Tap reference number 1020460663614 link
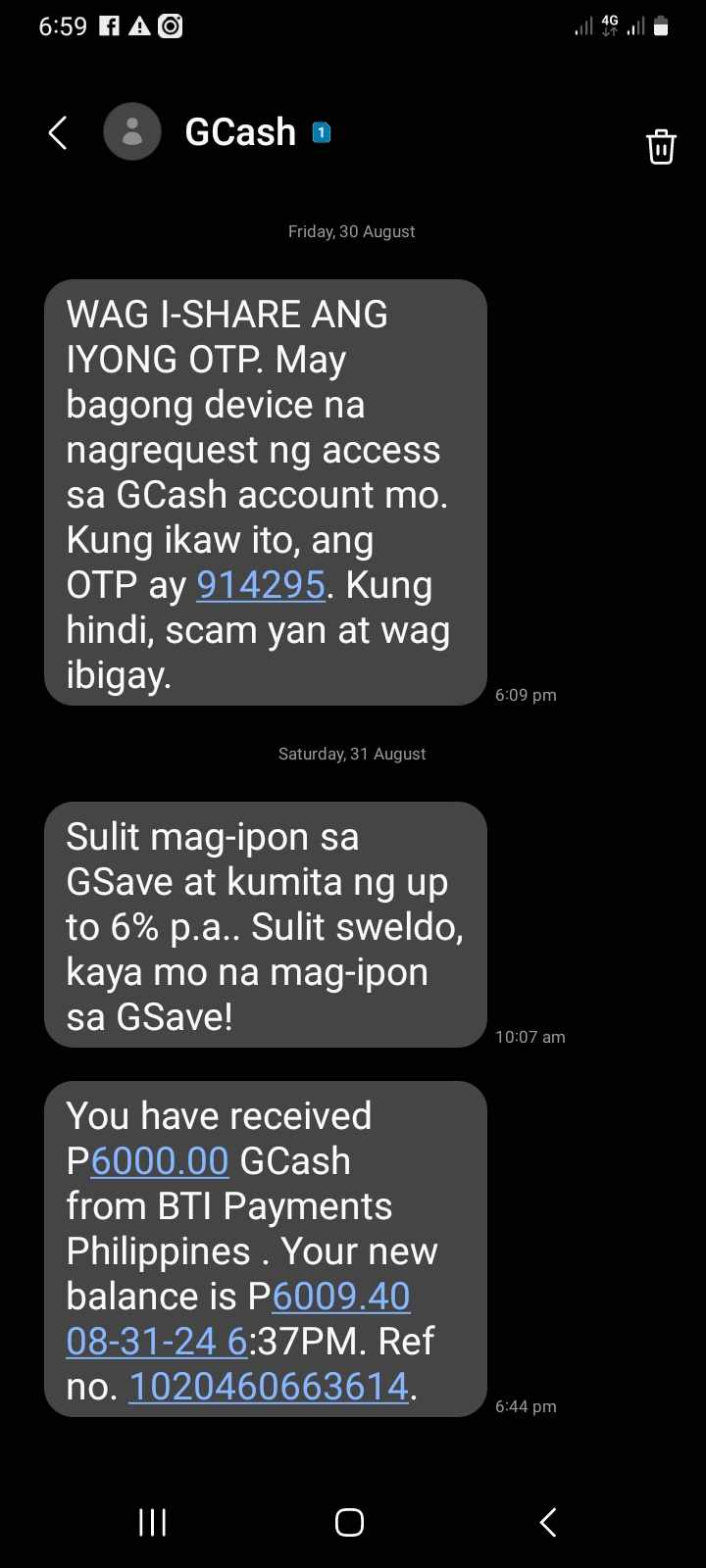The width and height of the screenshot is (706, 1568). pos(269,1387)
